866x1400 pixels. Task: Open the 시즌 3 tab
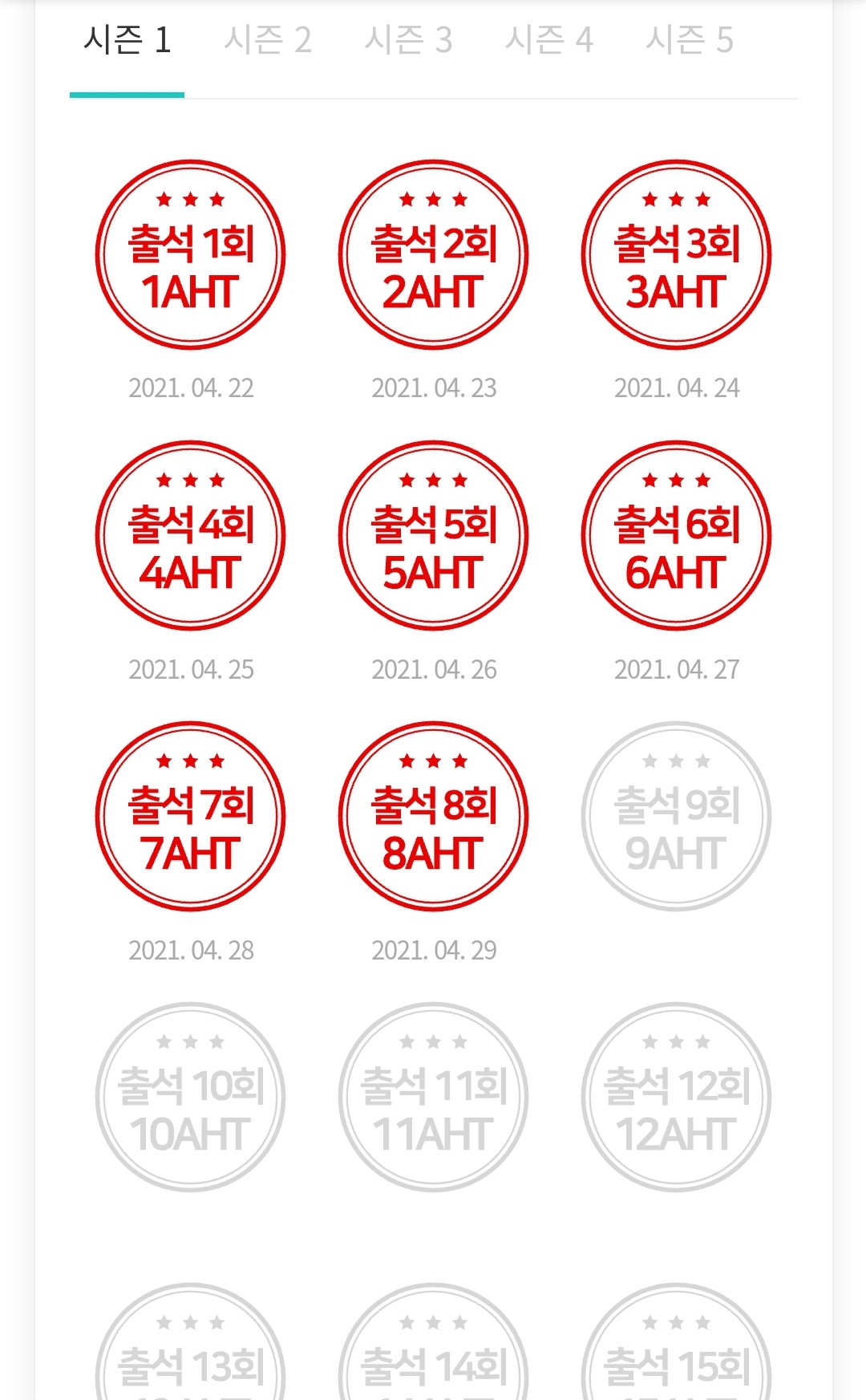coord(408,40)
